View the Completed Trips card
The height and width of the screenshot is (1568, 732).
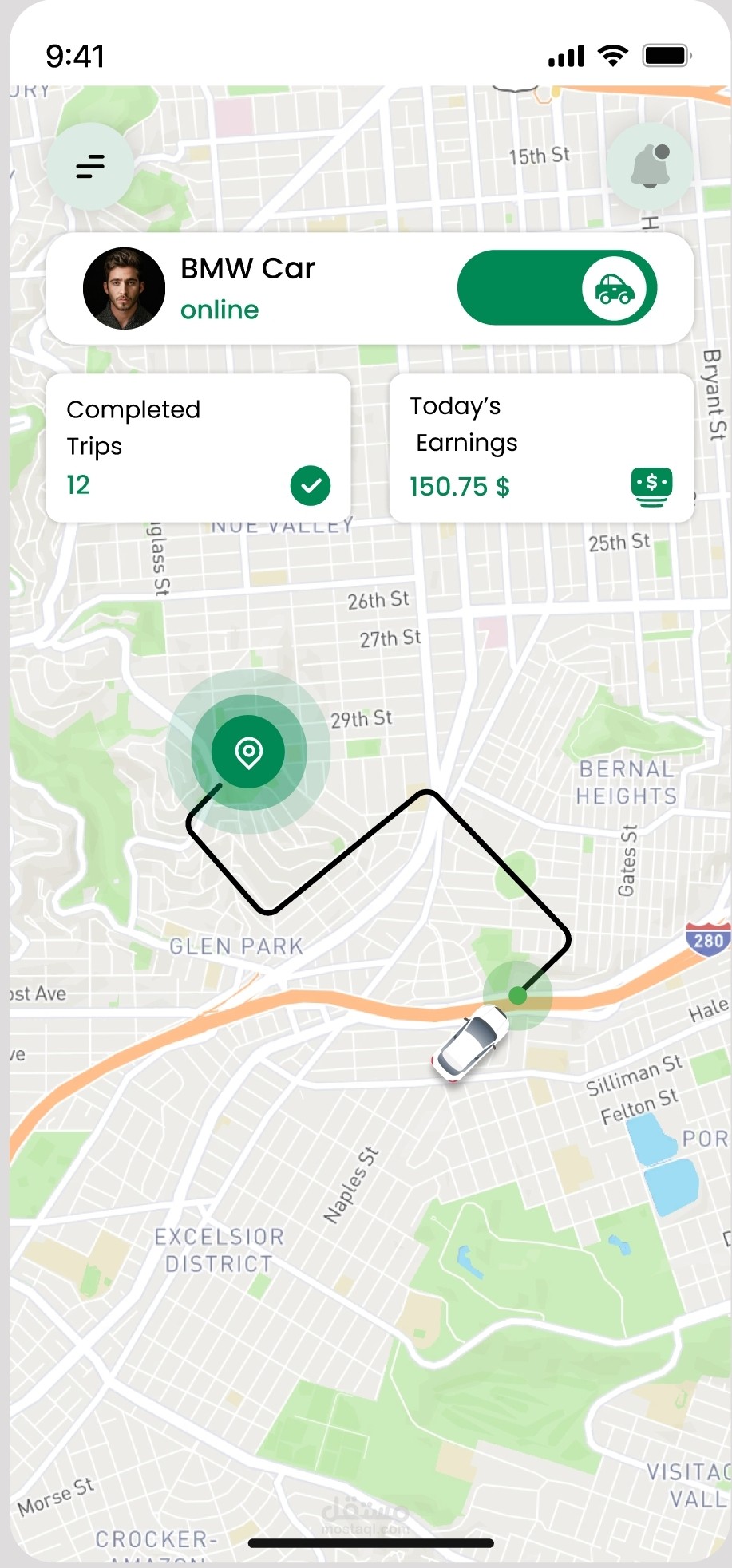199,448
